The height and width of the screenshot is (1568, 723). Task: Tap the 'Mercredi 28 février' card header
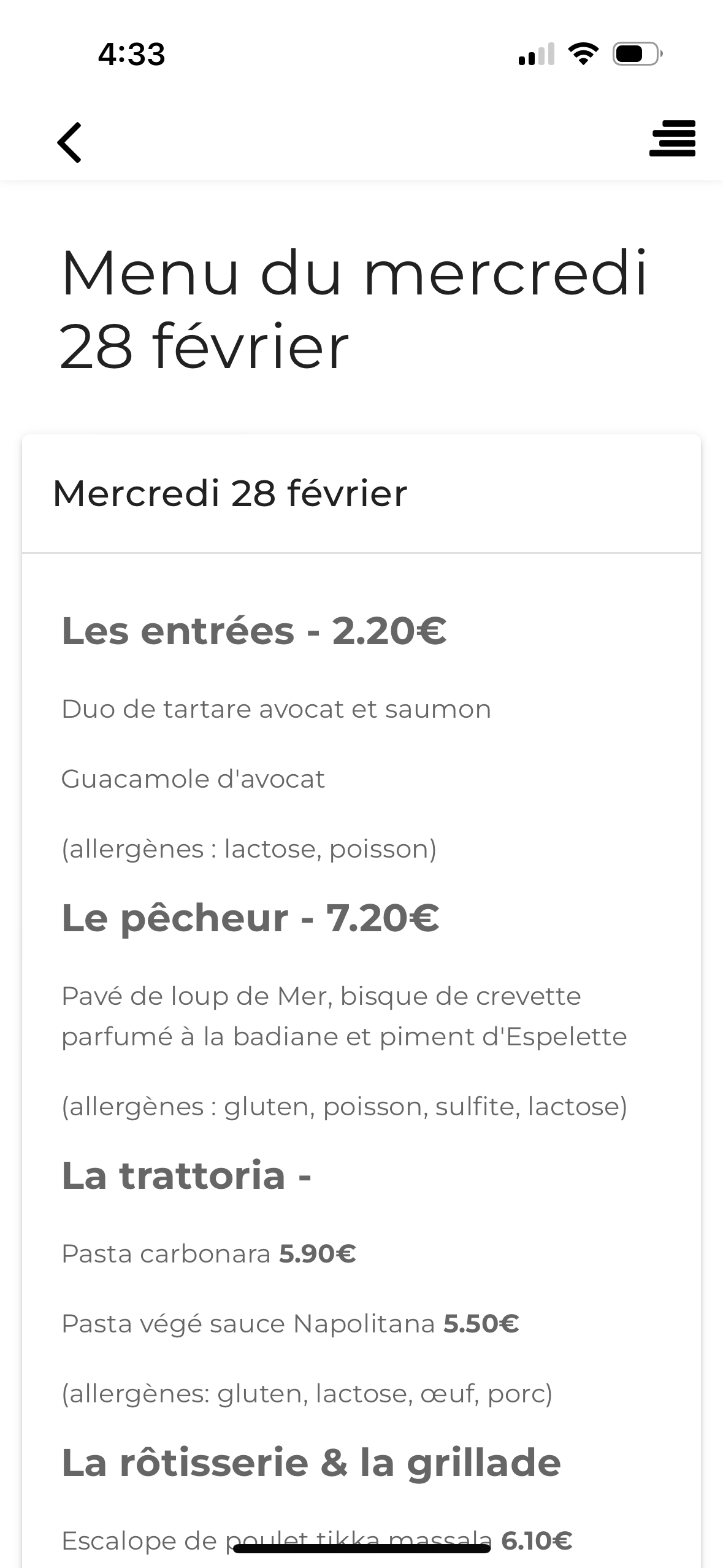point(230,493)
